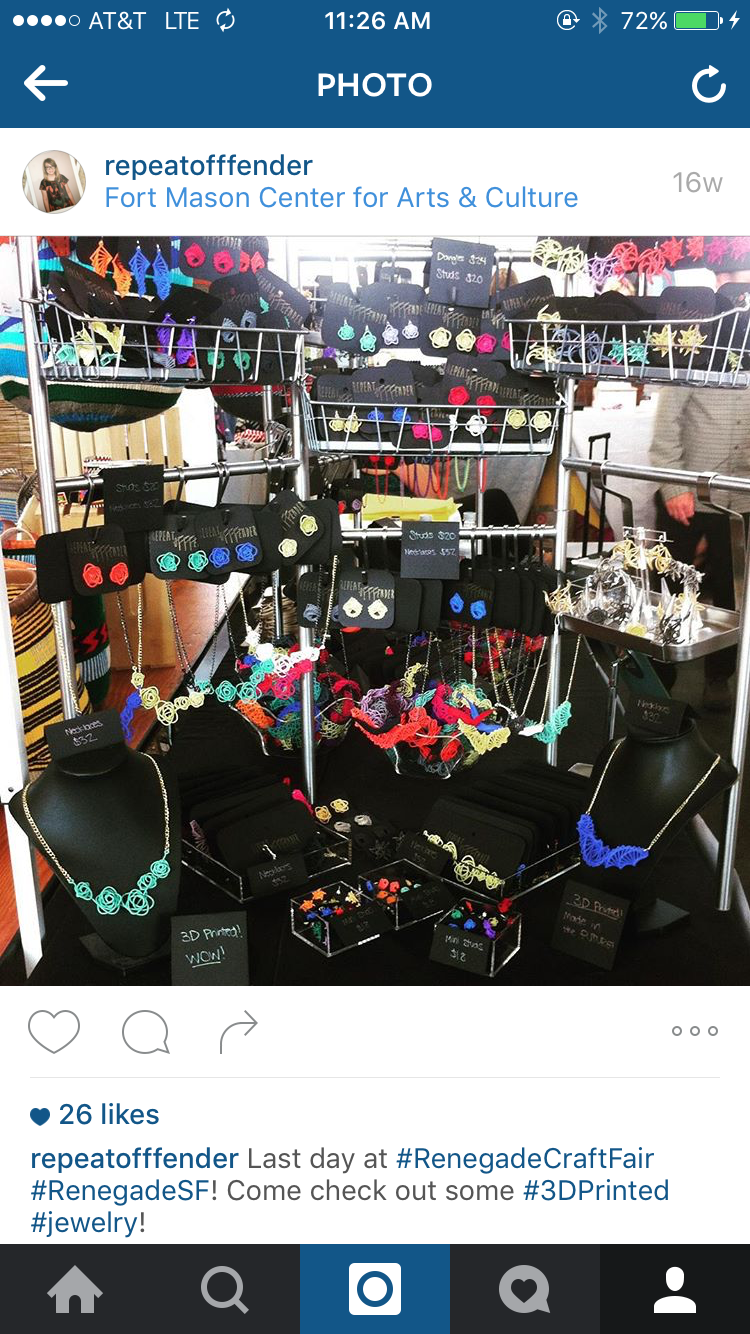Screen dimensions: 750x1334
Task: Switch to the Profile tab
Action: pyautogui.click(x=675, y=1289)
